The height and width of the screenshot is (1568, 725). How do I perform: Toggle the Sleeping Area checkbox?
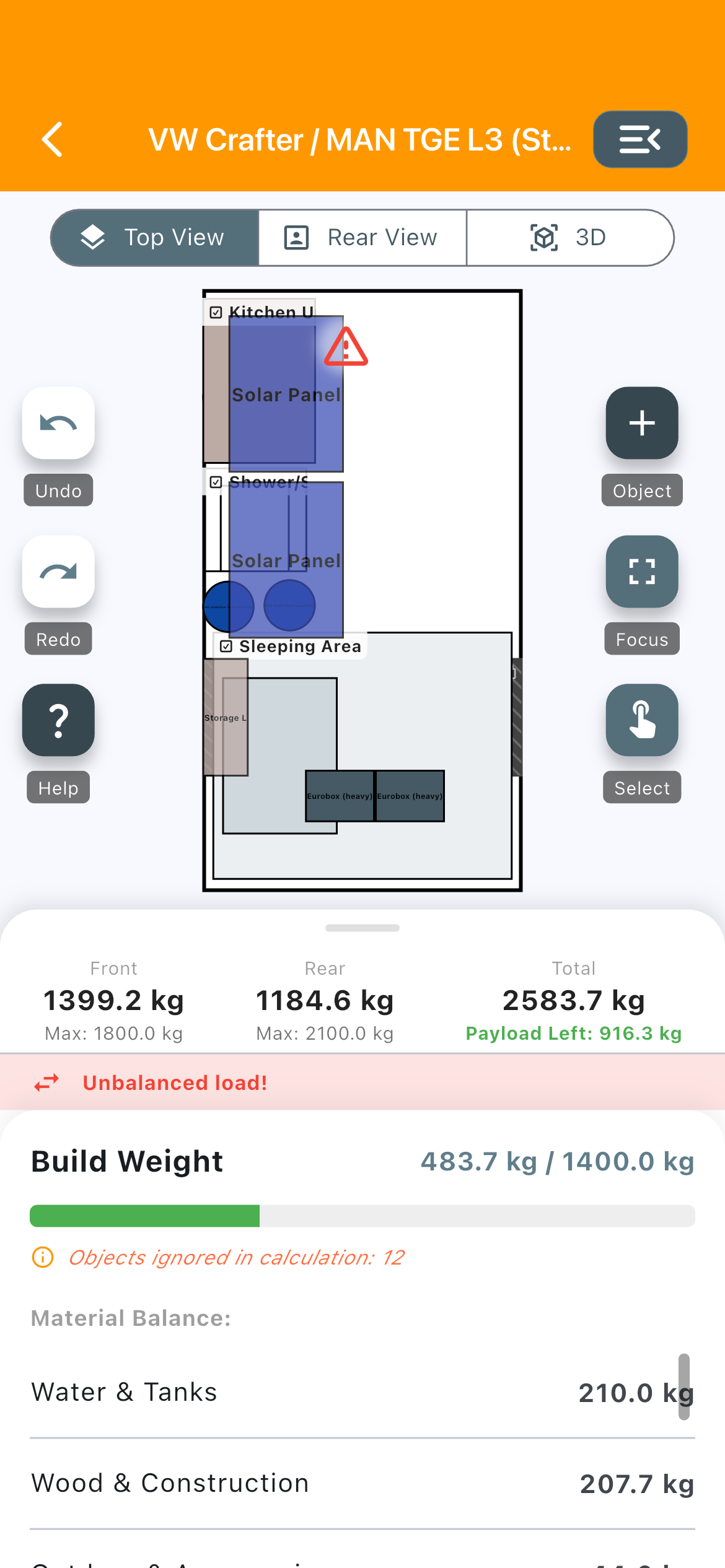point(226,647)
